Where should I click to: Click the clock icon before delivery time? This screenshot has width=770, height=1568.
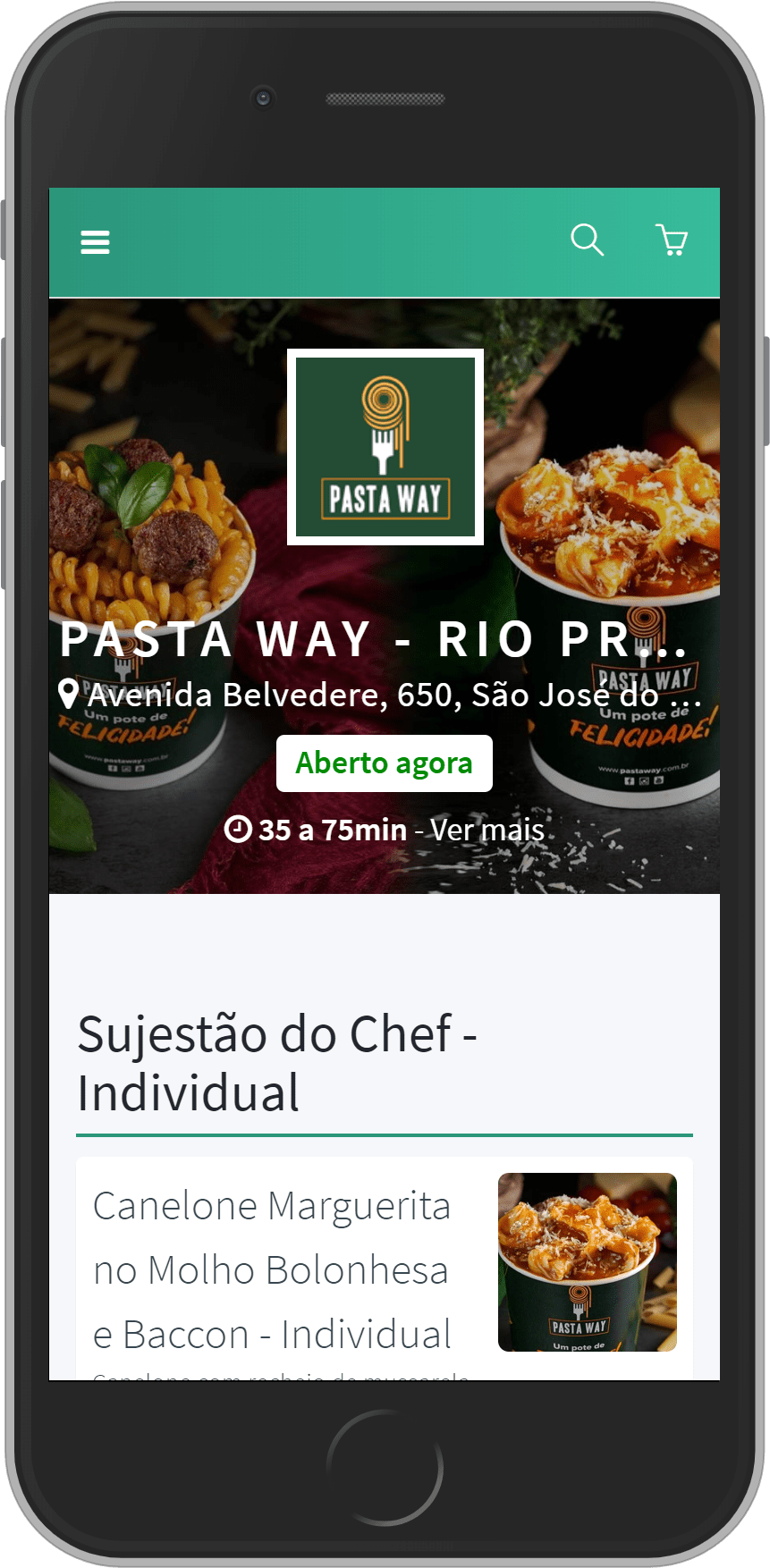coord(238,830)
